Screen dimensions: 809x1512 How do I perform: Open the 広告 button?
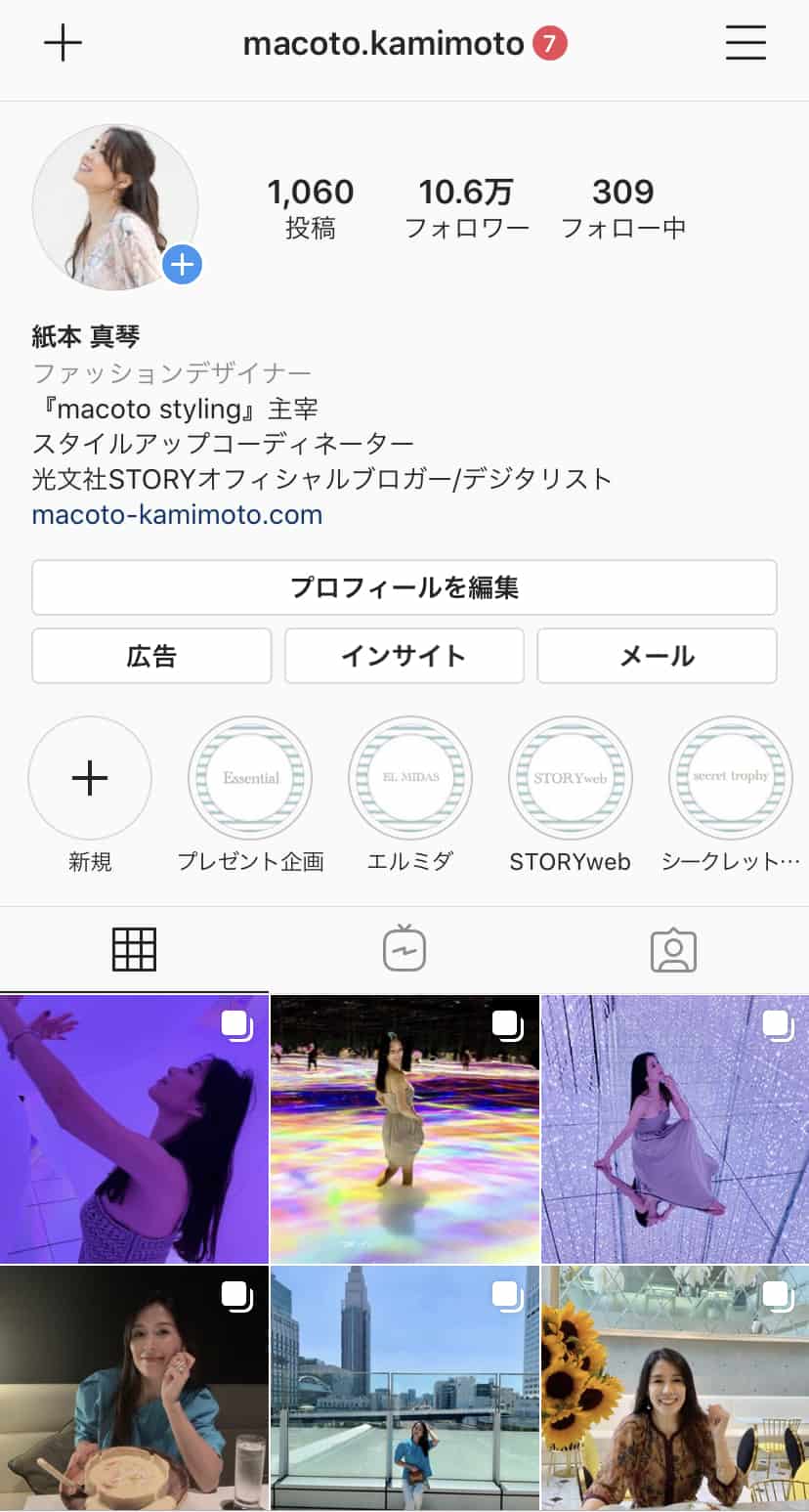coord(151,656)
